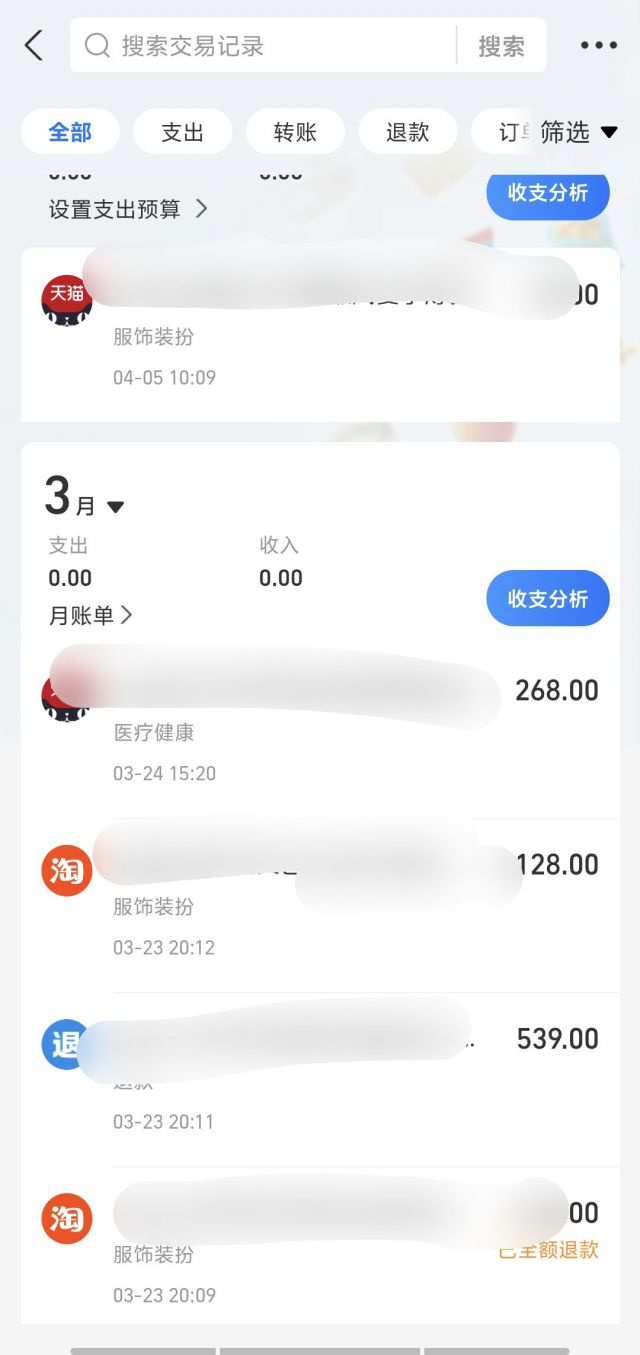Select the 全部 filter chip

coord(70,131)
